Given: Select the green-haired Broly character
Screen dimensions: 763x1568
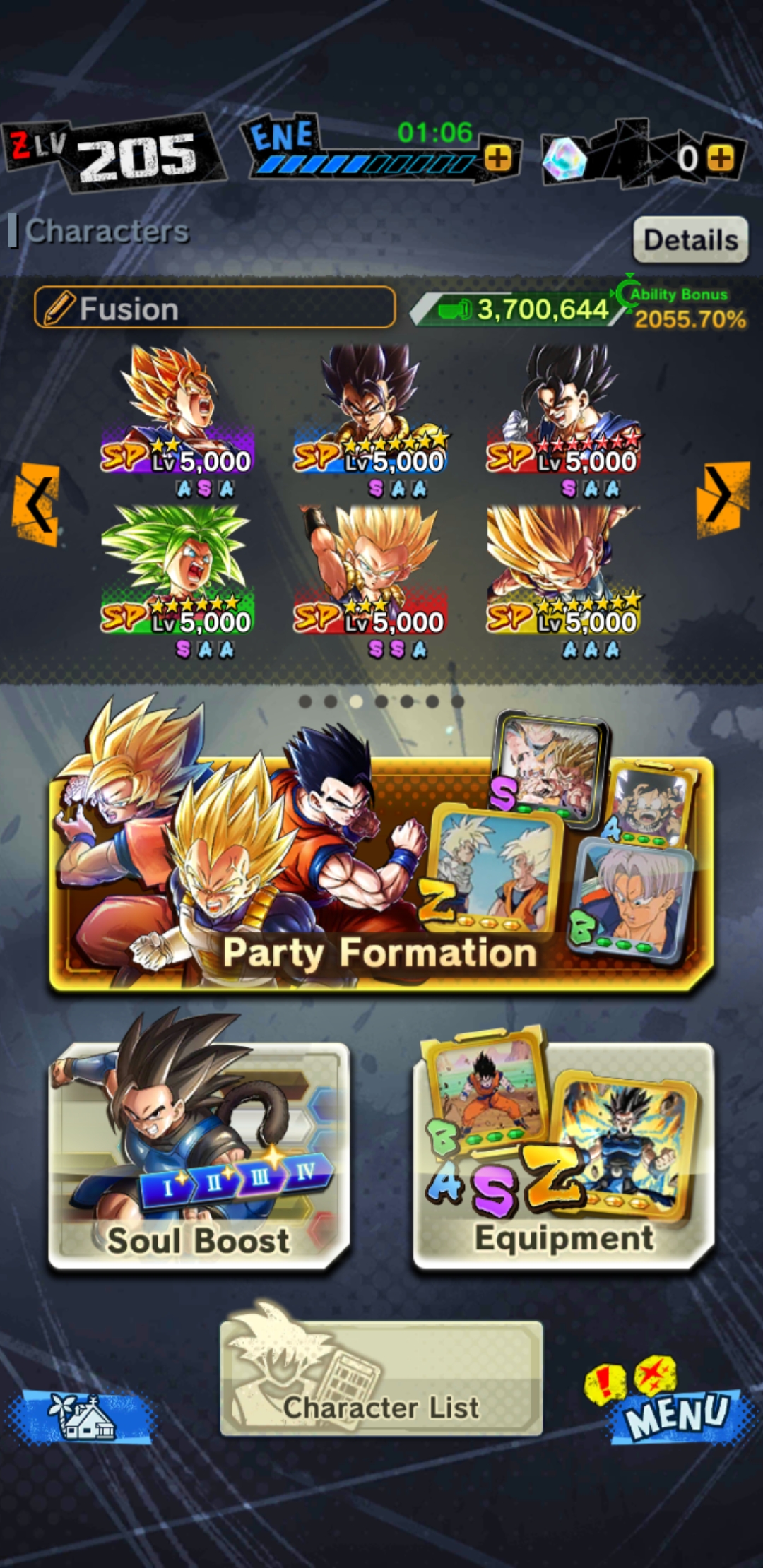Looking at the screenshot, I should click(x=177, y=581).
